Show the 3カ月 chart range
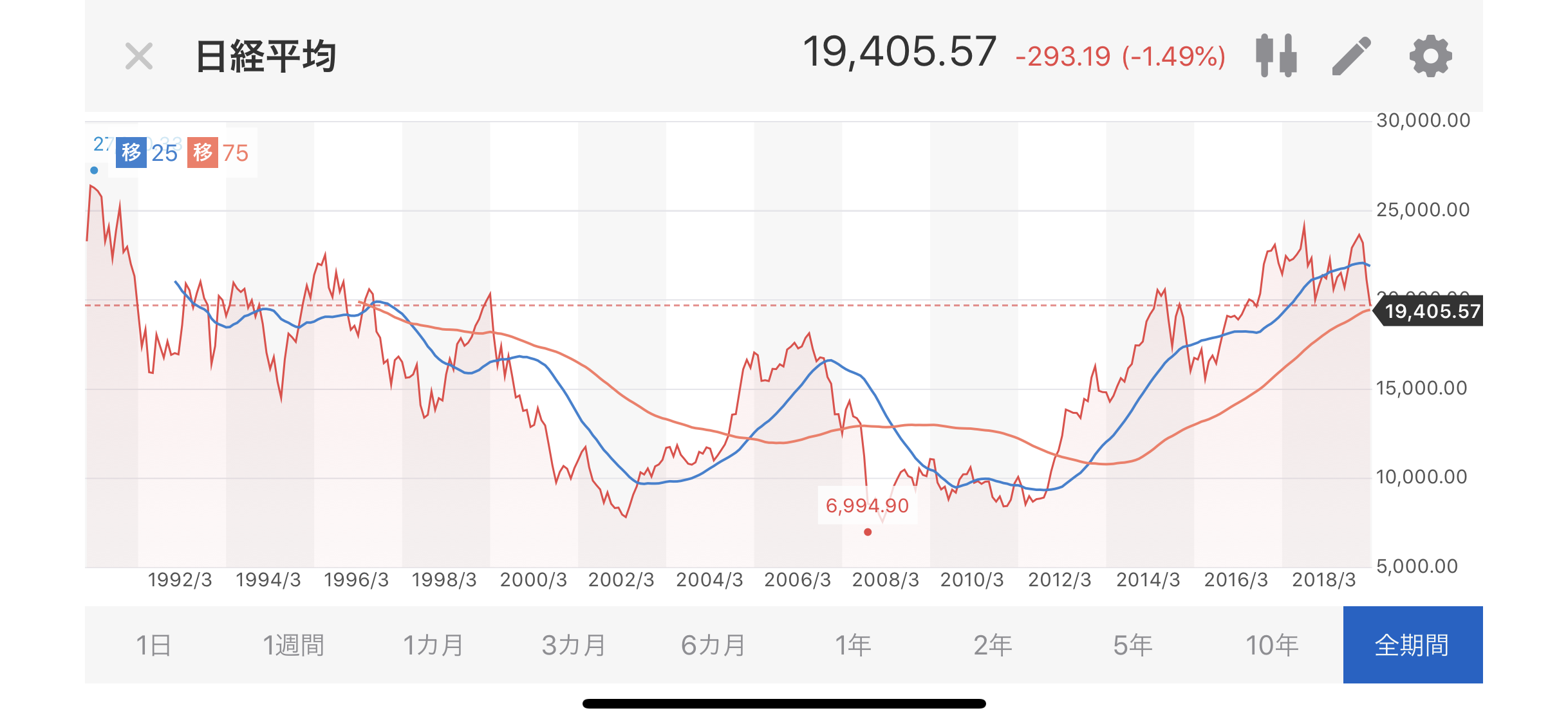This screenshot has height=724, width=1568. [x=574, y=645]
